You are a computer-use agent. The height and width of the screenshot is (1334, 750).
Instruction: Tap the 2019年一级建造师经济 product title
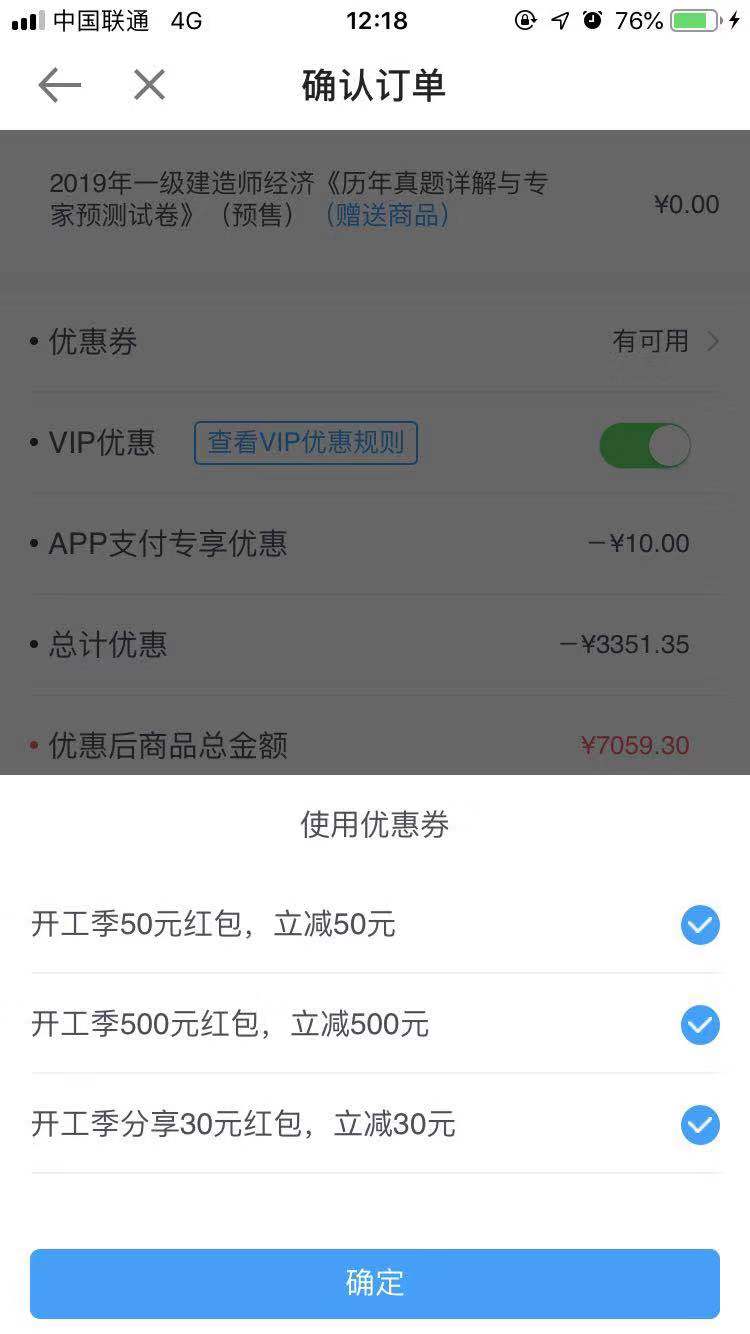300,185
